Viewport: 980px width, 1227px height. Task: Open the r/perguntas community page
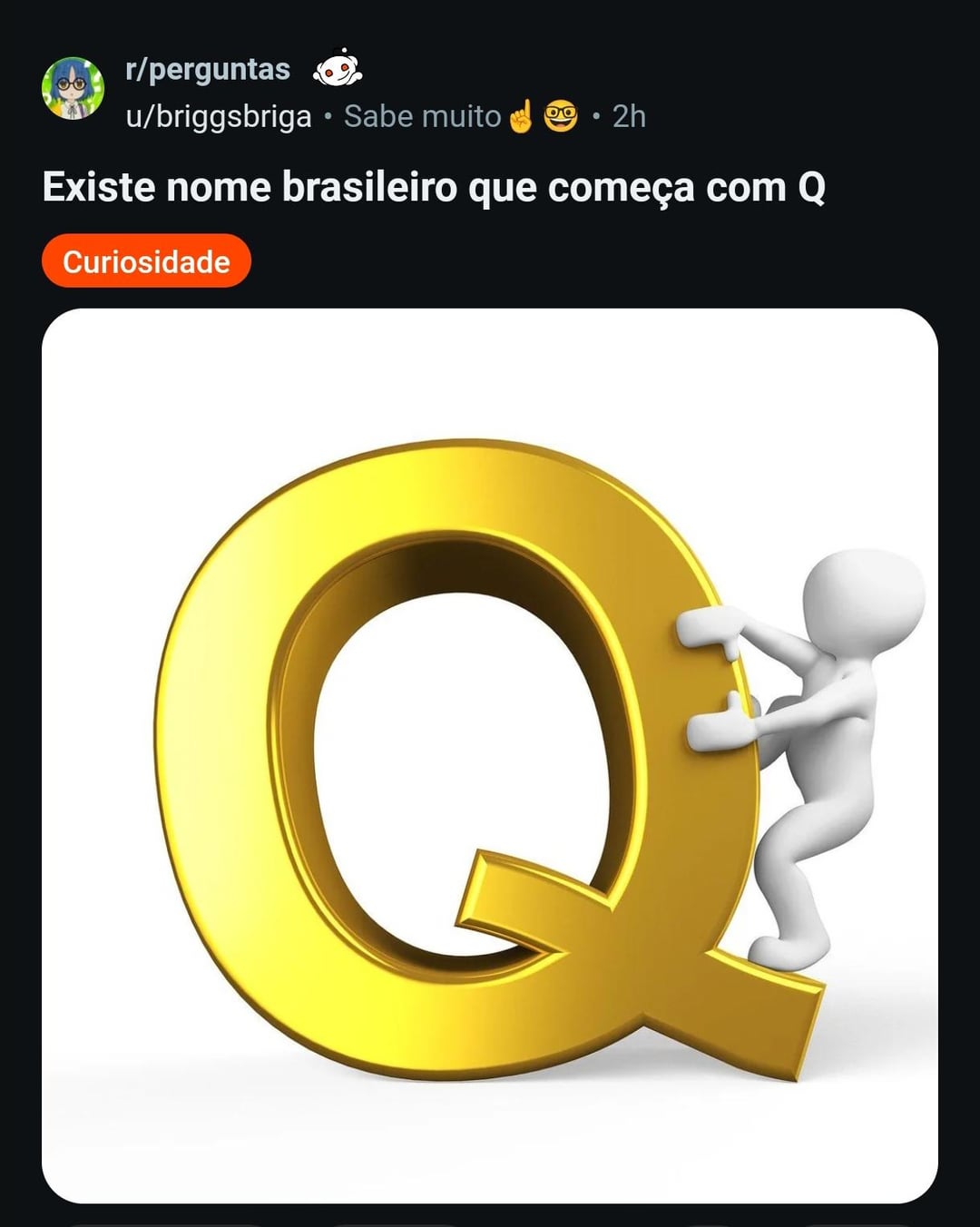pyautogui.click(x=208, y=70)
